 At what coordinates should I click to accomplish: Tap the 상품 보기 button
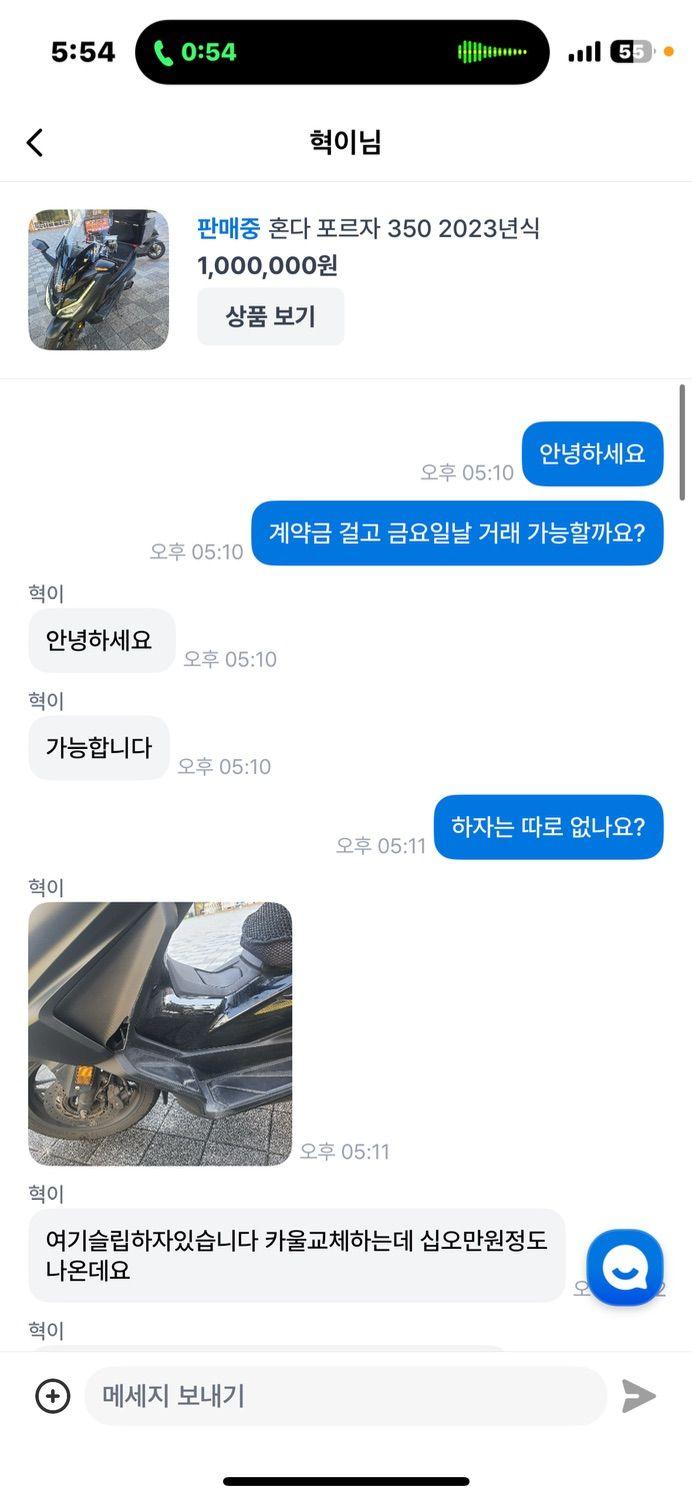[270, 317]
